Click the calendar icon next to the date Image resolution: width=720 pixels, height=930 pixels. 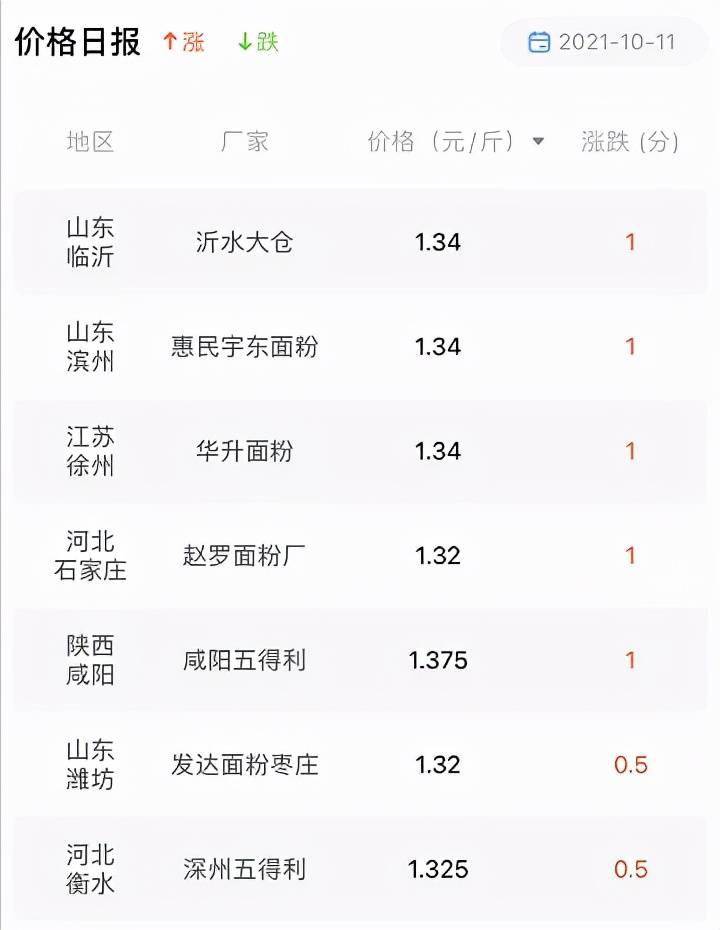click(x=538, y=42)
